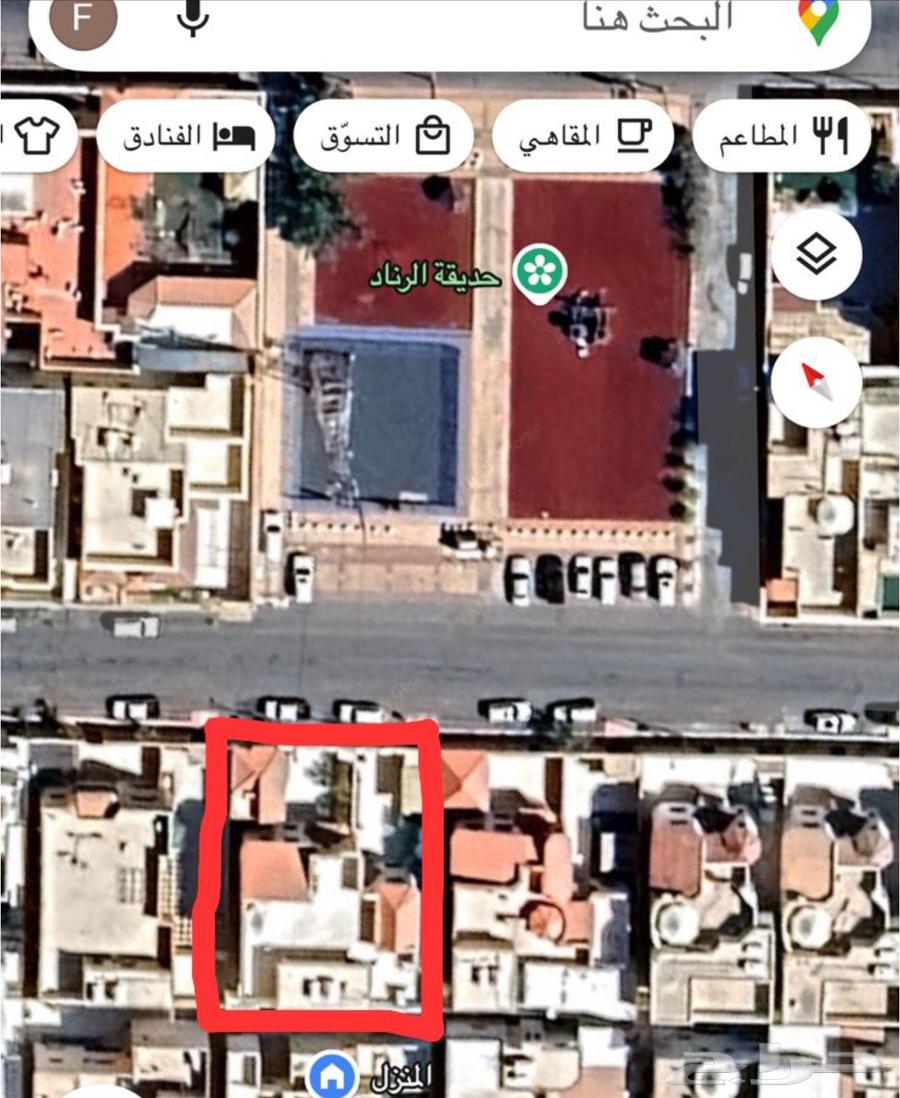This screenshot has height=1098, width=900.
Task: Tap the المنزل home marker
Action: point(333,1078)
